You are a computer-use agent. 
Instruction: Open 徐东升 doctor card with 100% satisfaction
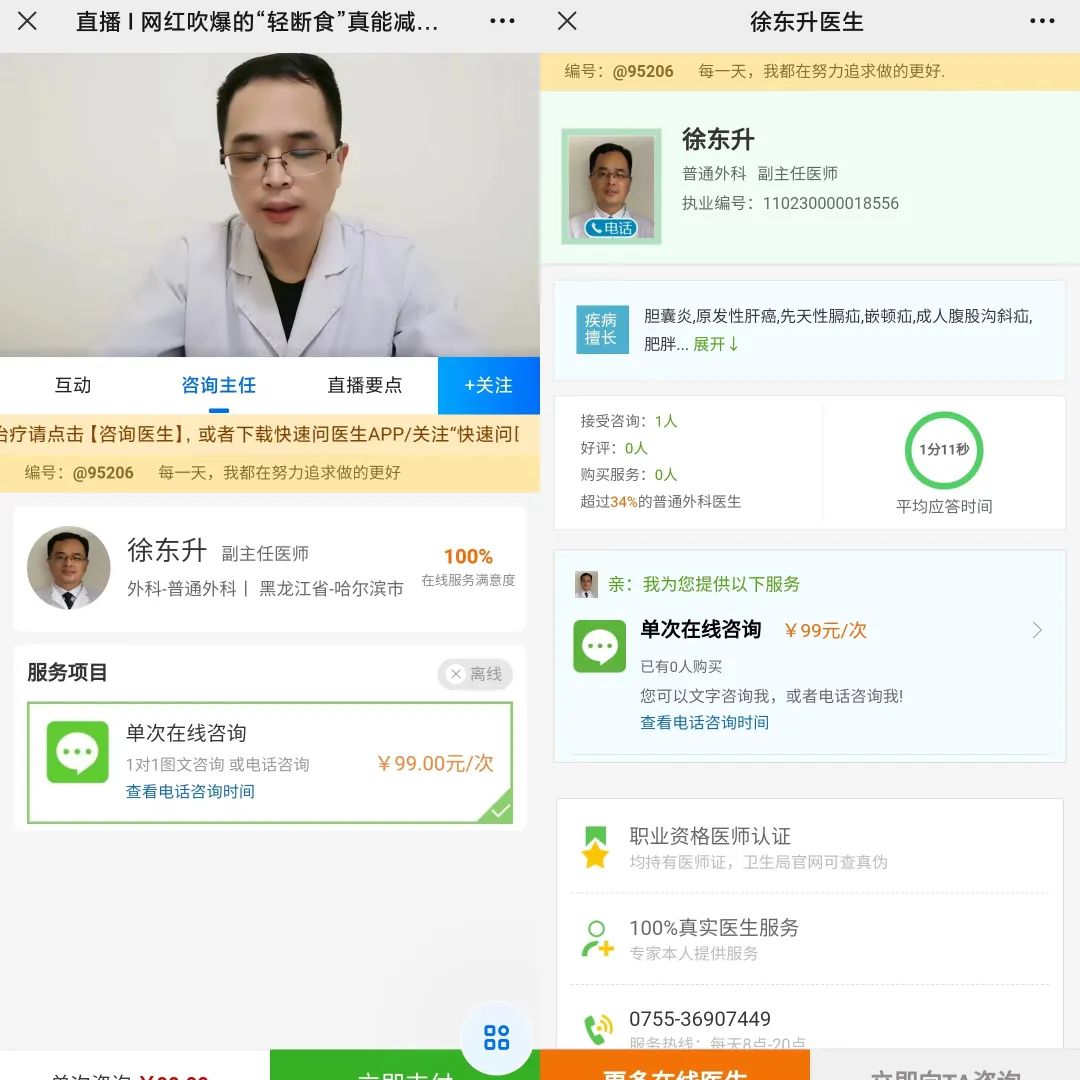(269, 568)
